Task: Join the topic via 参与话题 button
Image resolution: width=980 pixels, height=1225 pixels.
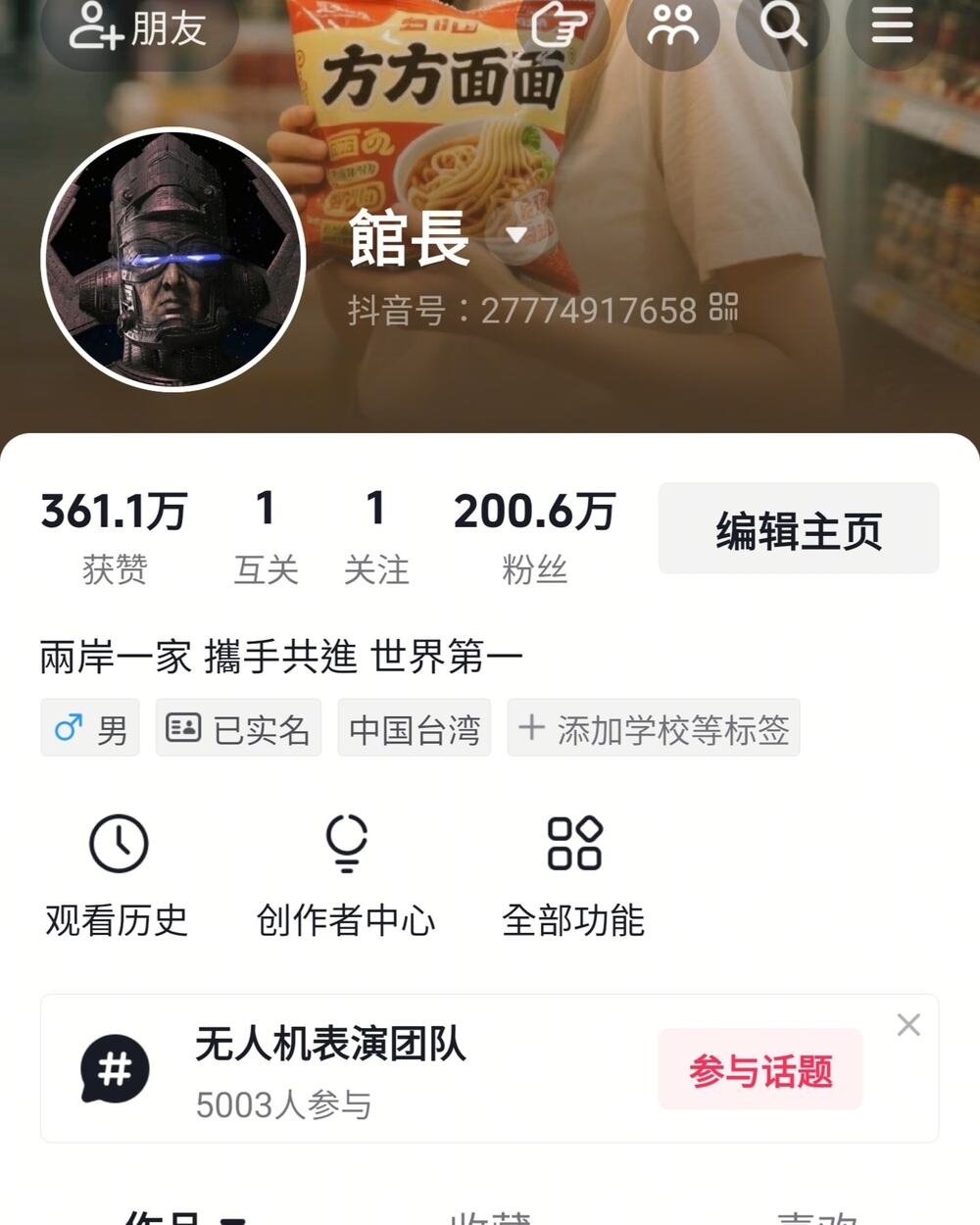Action: coord(759,1070)
